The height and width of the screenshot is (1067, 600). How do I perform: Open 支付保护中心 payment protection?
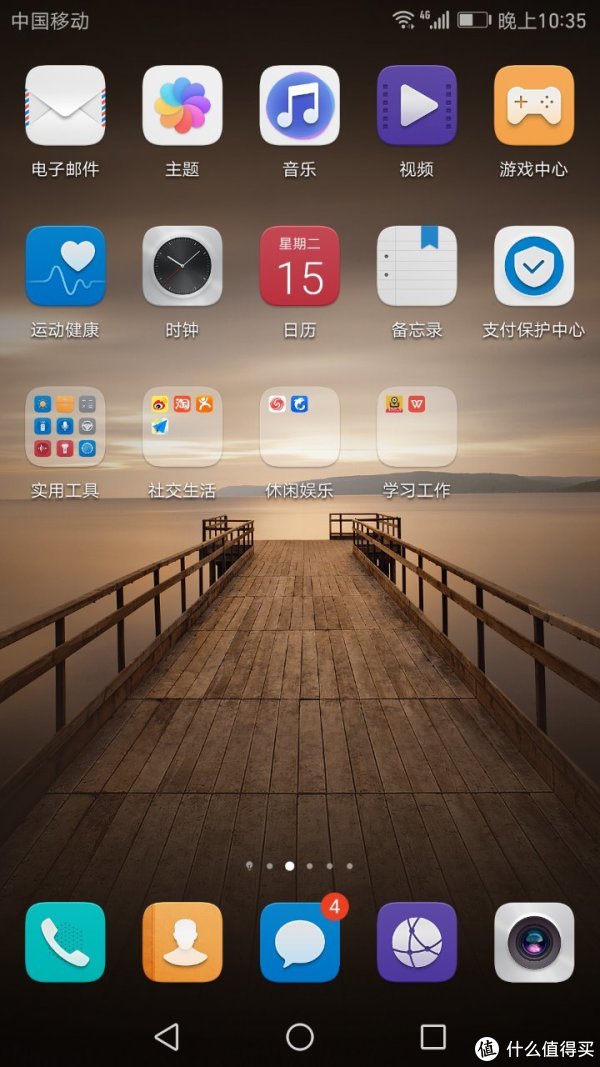(x=534, y=266)
